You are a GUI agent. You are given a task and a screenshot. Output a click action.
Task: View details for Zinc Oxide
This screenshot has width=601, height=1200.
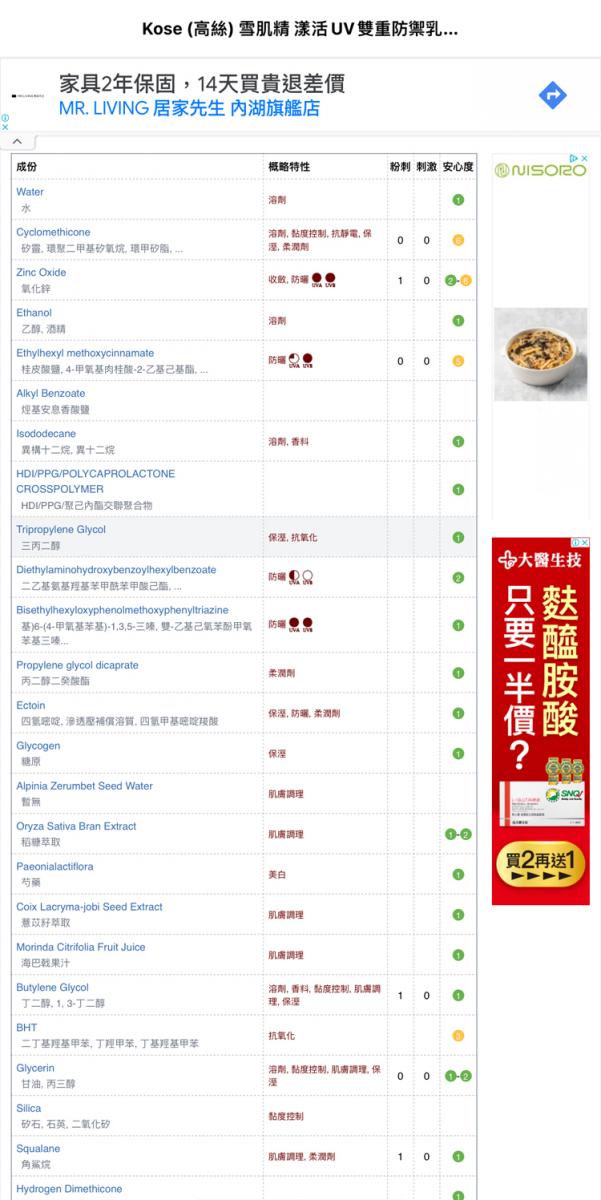(x=41, y=272)
